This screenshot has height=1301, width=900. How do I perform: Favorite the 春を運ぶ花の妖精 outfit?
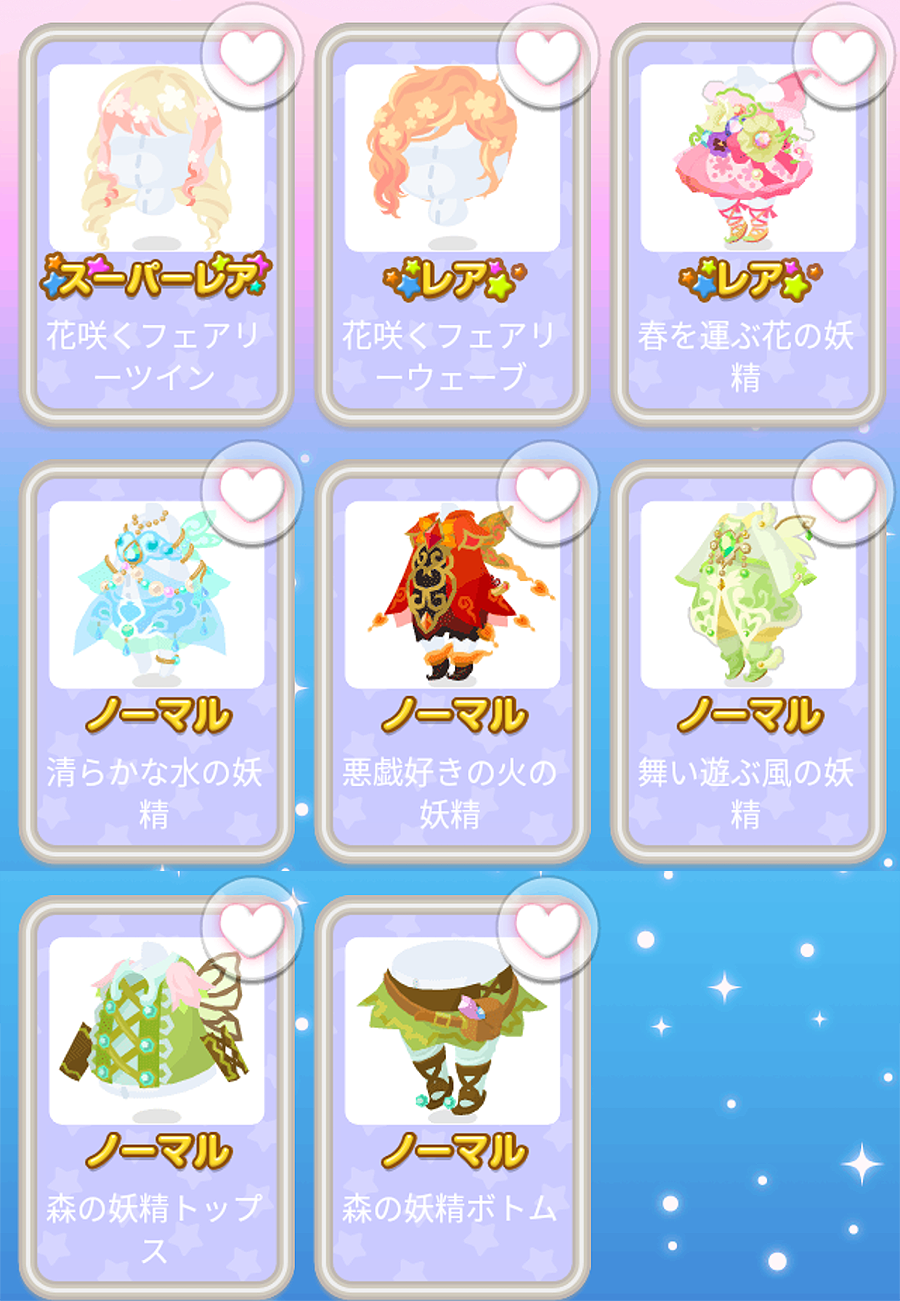[x=842, y=54]
